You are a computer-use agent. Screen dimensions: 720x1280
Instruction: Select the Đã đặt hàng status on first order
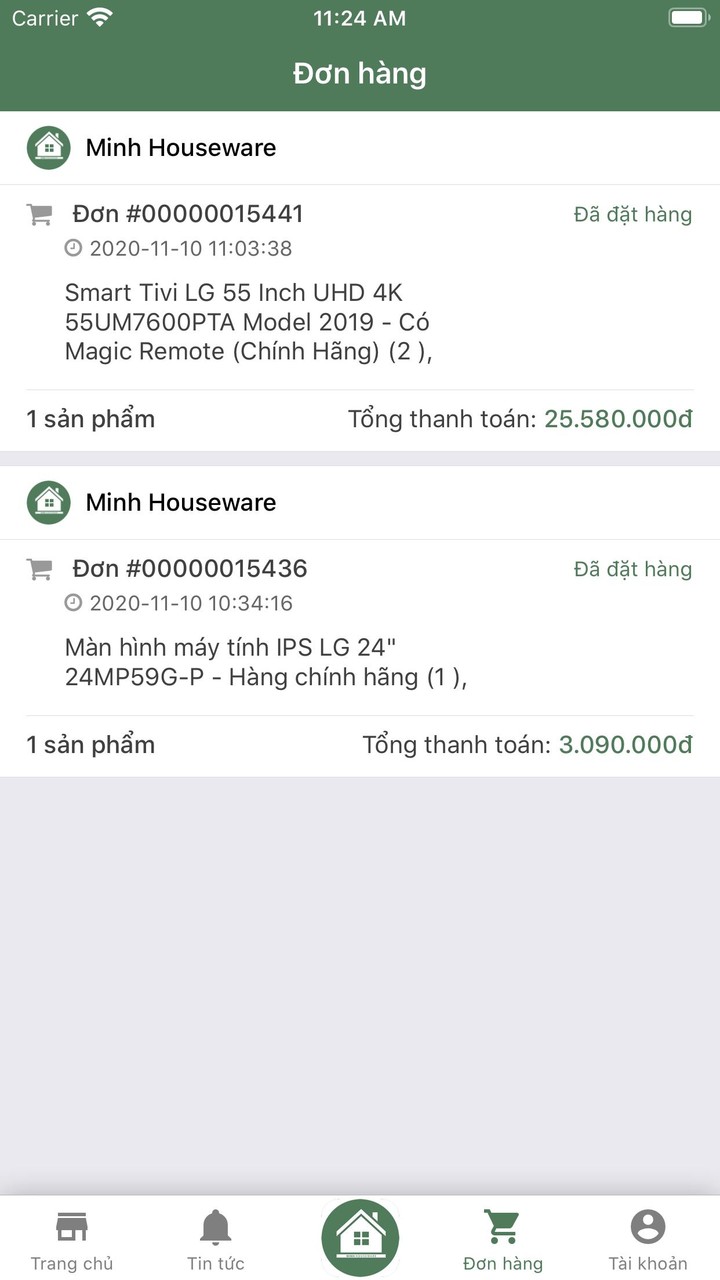click(x=632, y=214)
